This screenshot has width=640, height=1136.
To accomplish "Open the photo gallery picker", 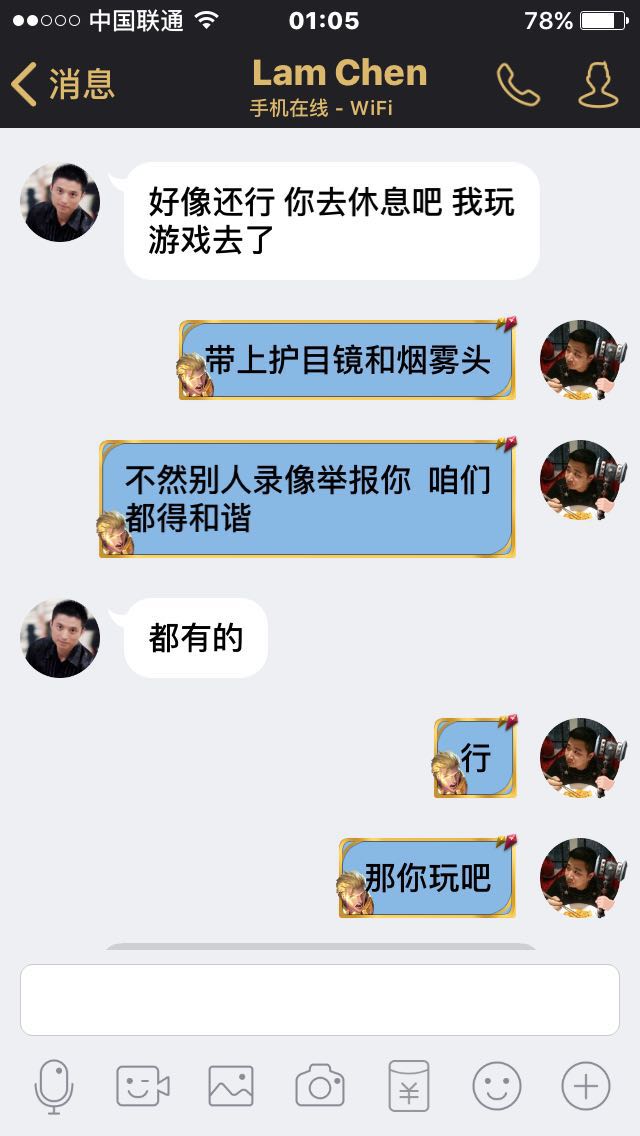I will pyautogui.click(x=231, y=1086).
